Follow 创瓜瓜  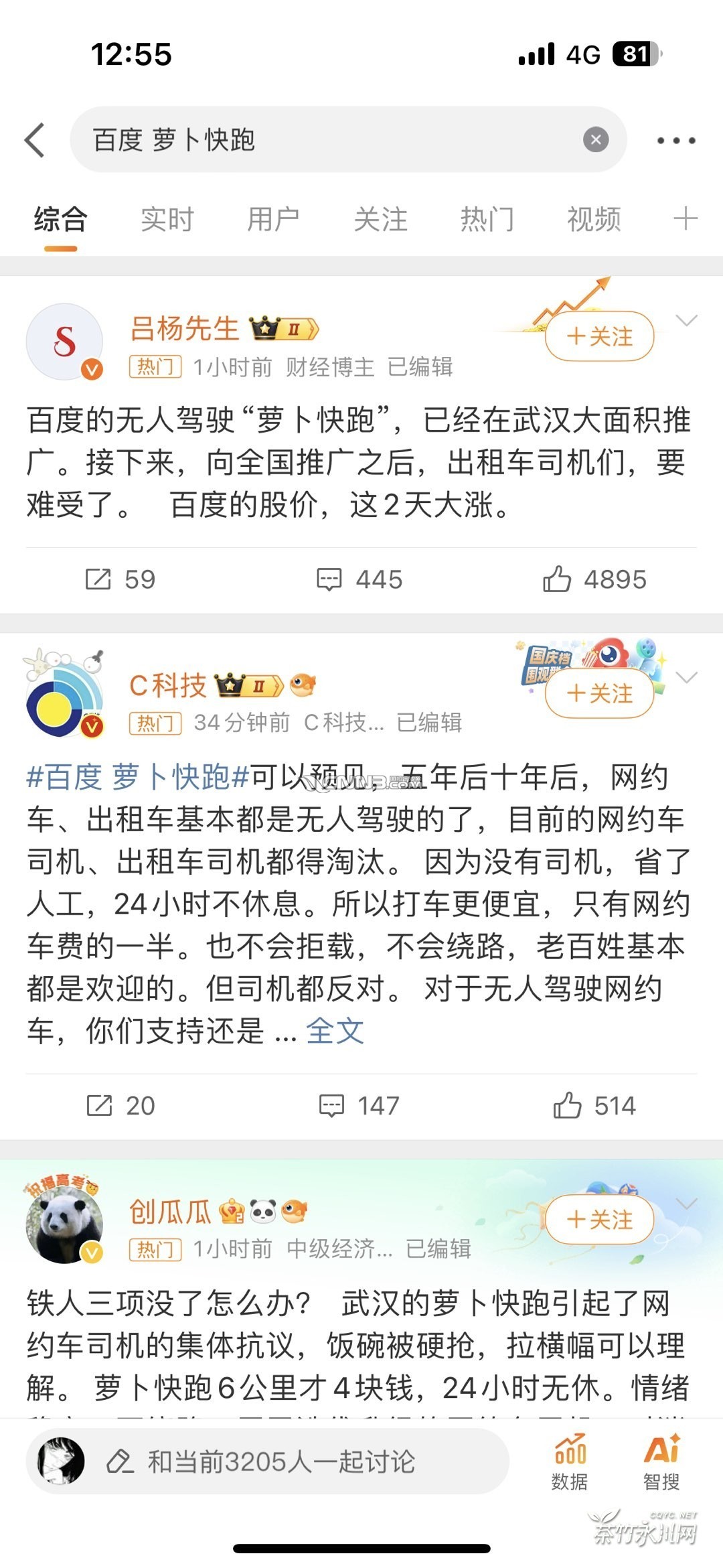coord(599,1220)
